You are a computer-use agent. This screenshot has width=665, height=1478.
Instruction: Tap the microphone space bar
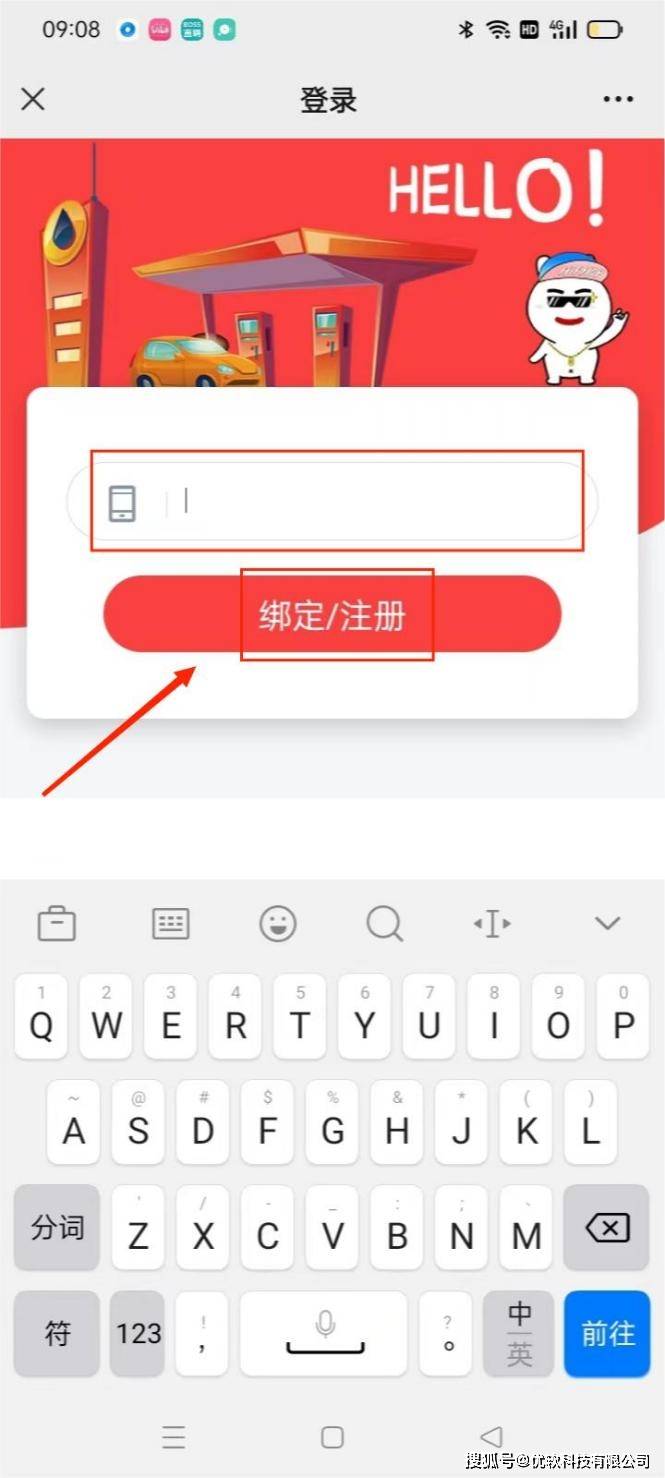324,1333
